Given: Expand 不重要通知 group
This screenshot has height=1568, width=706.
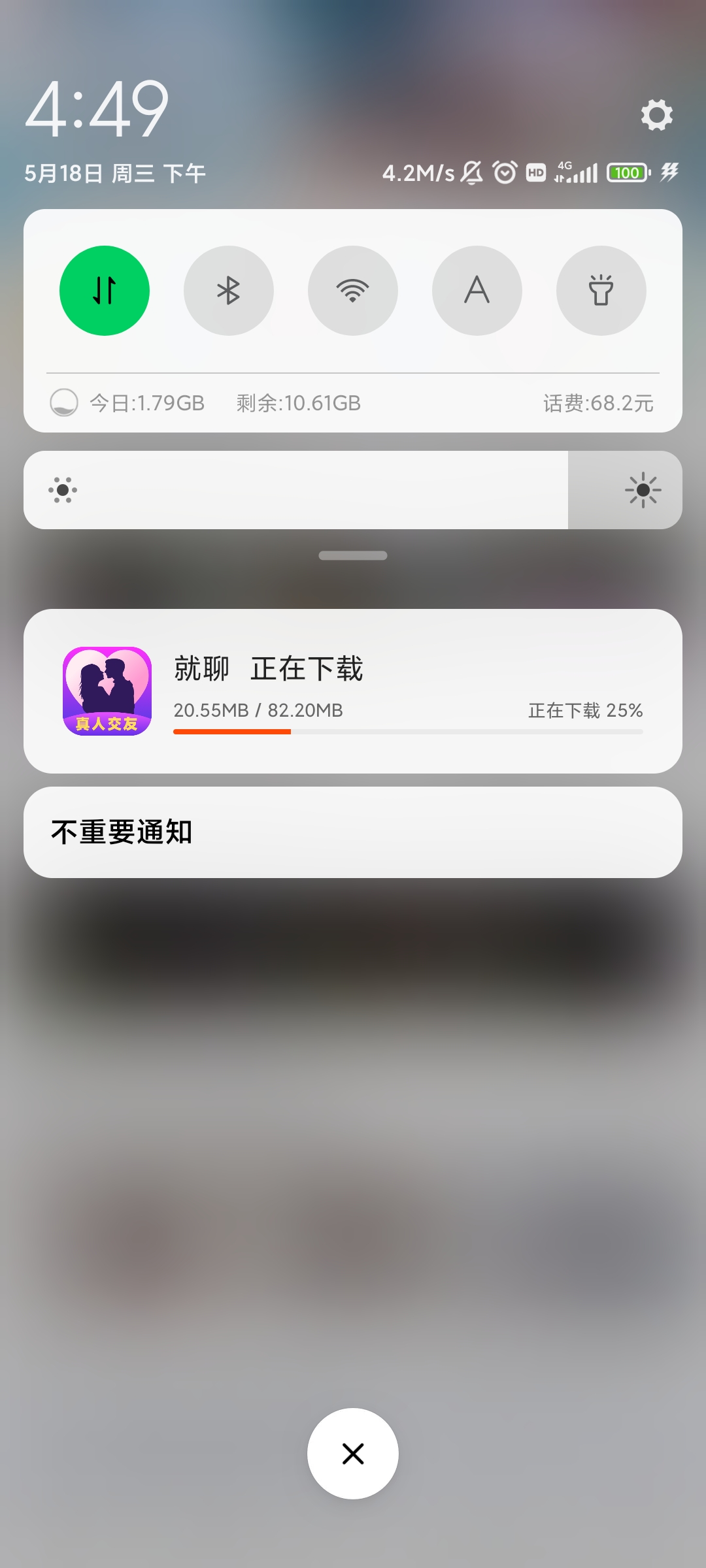Looking at the screenshot, I should (x=353, y=832).
